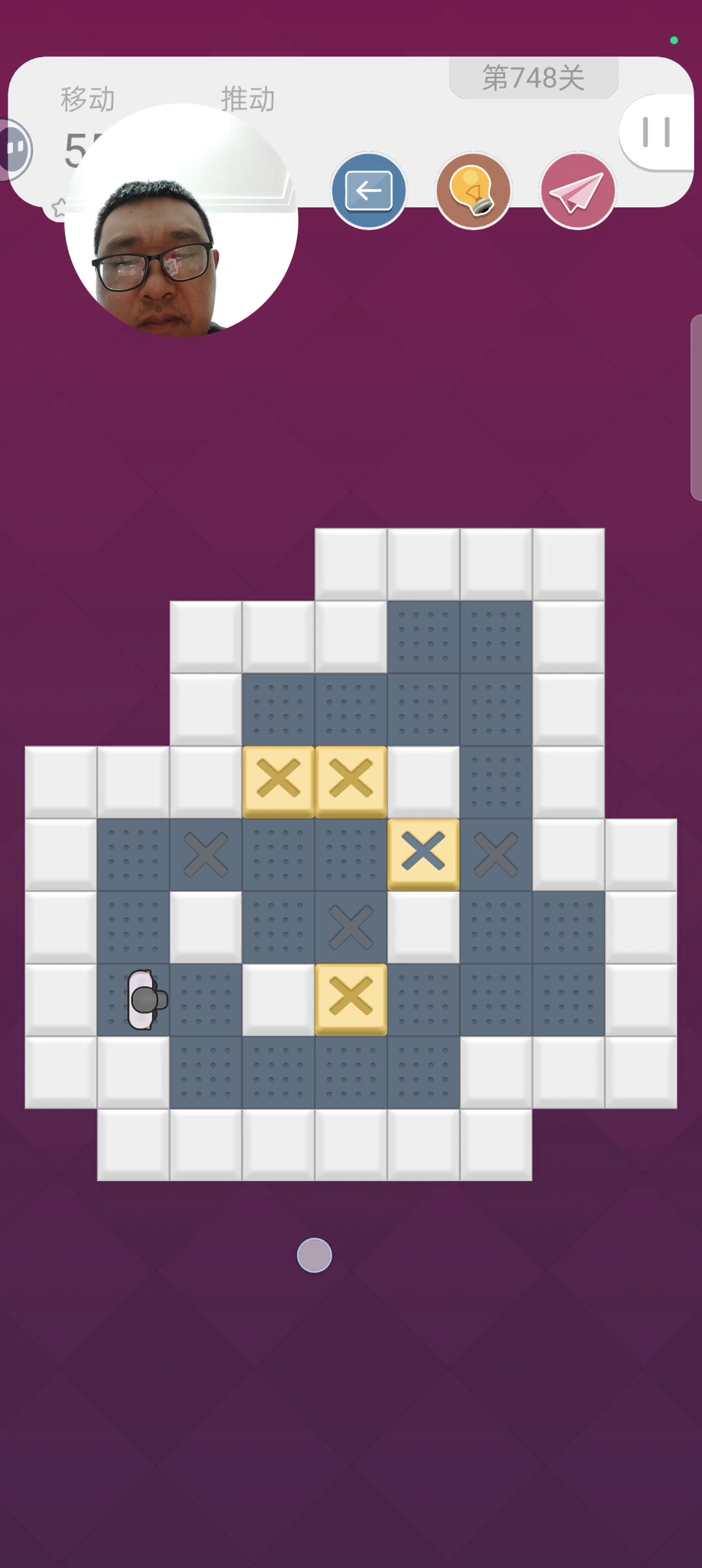Screen dimensions: 702x1568
Task: Undo the last move with the back arrow
Action: click(x=369, y=190)
